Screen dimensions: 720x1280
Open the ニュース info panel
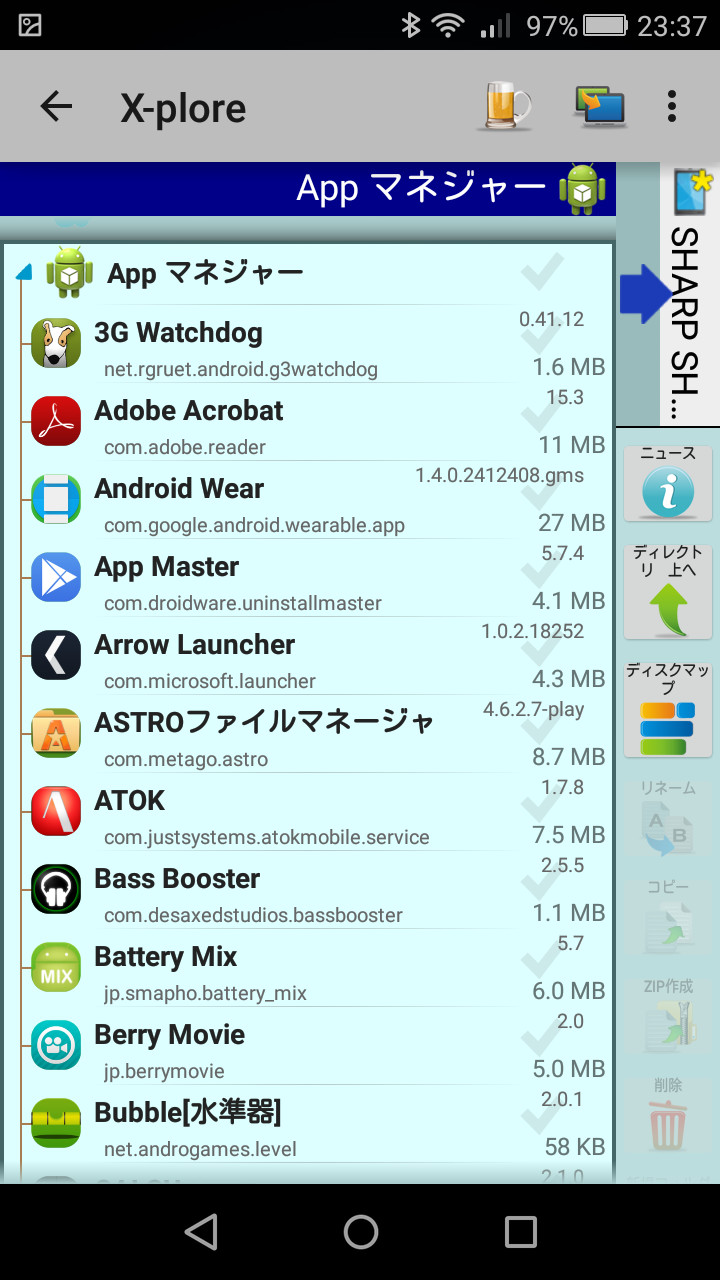tap(667, 484)
